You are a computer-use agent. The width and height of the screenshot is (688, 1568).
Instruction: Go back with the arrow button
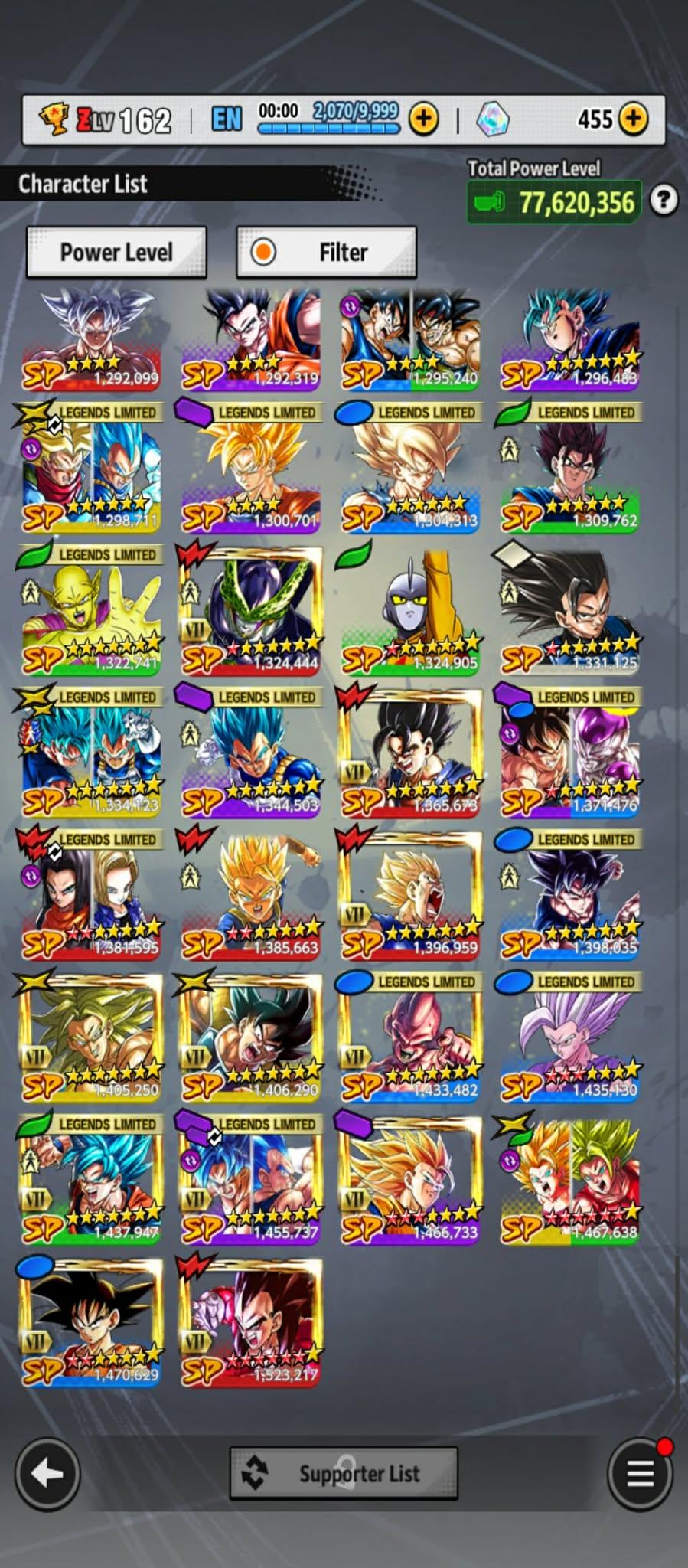pyautogui.click(x=47, y=1473)
